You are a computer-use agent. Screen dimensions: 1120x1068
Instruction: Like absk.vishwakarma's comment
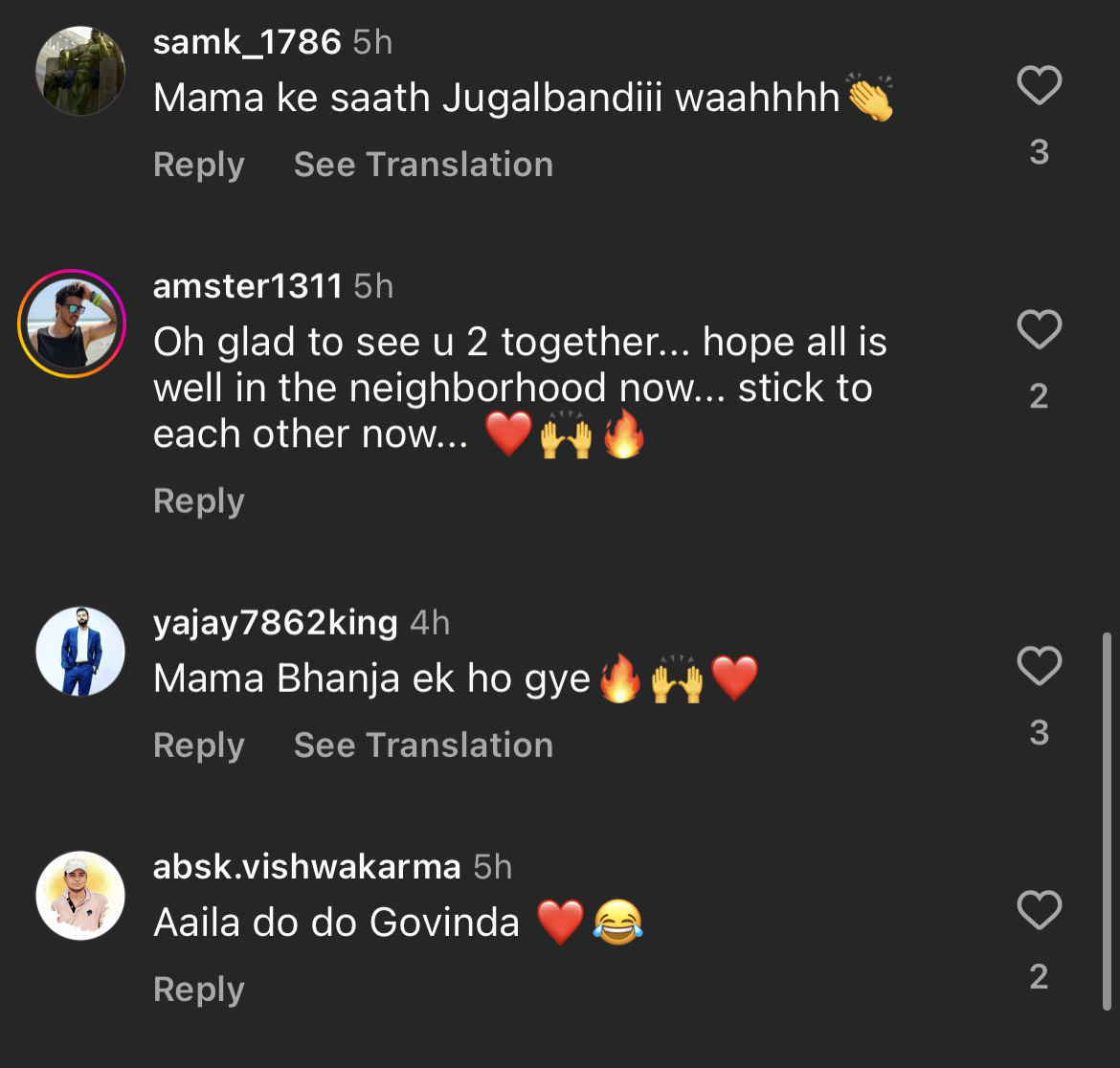point(1039,911)
